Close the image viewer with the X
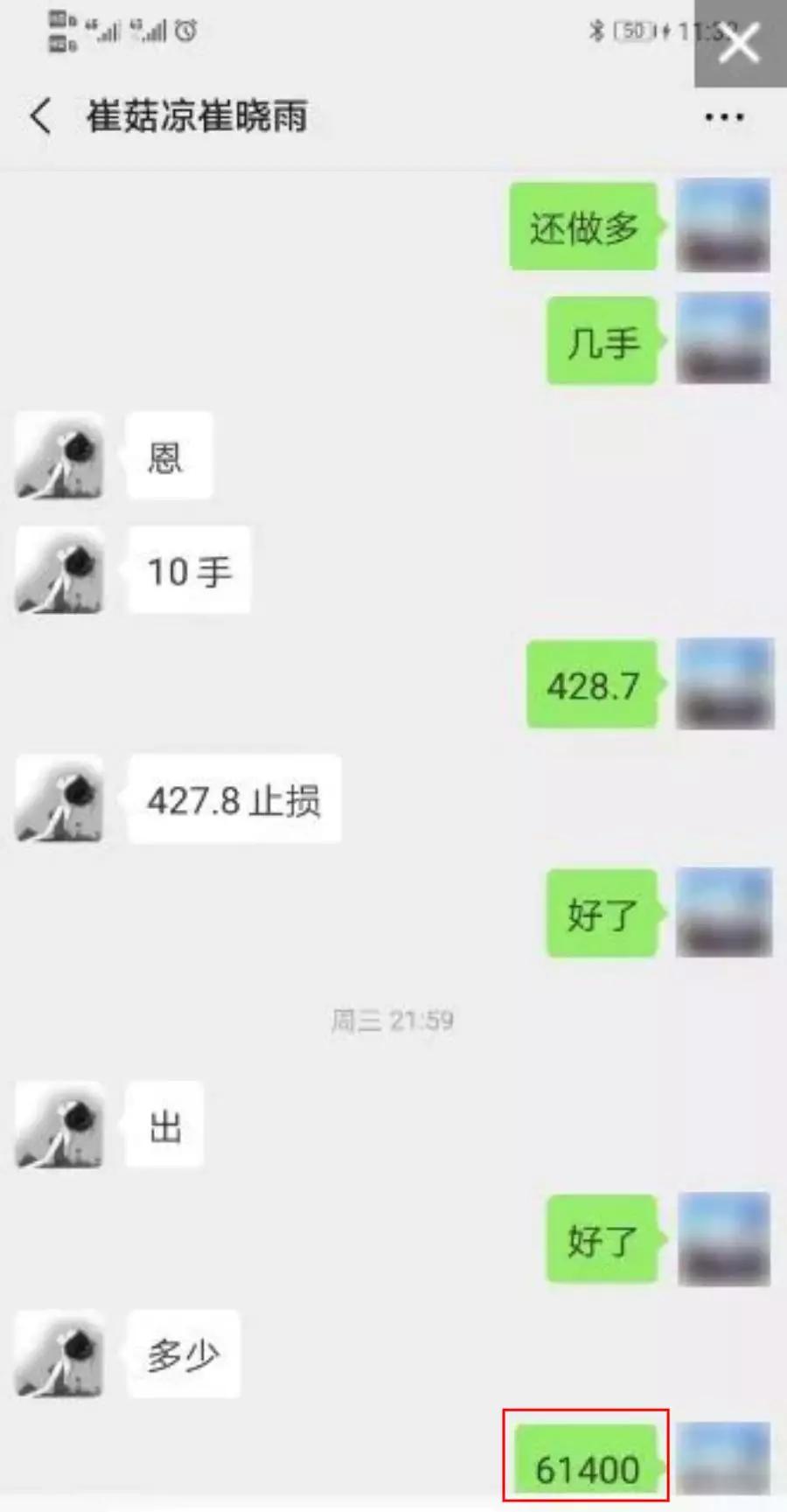 click(740, 43)
